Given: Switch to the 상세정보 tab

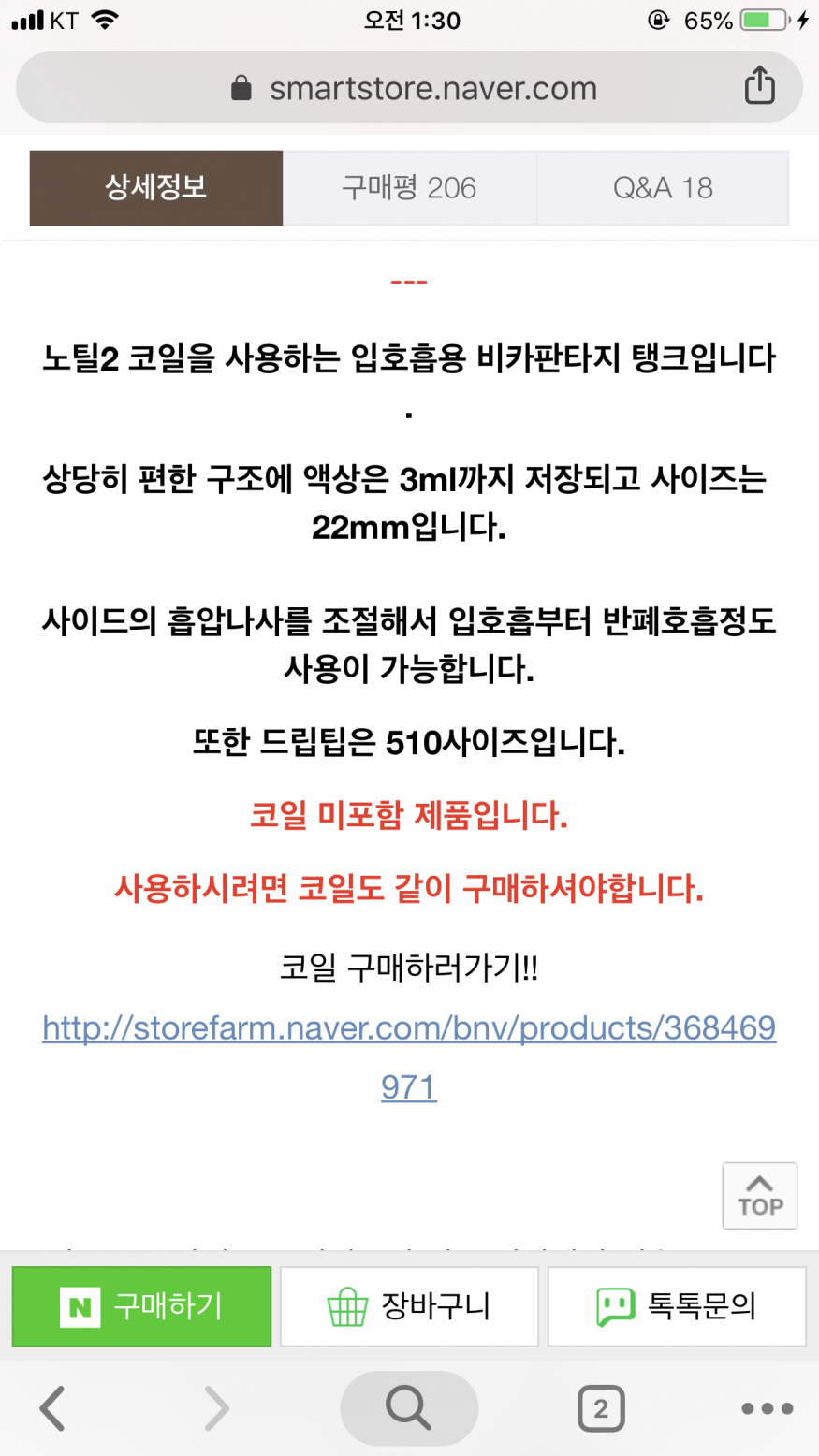Looking at the screenshot, I should 156,187.
